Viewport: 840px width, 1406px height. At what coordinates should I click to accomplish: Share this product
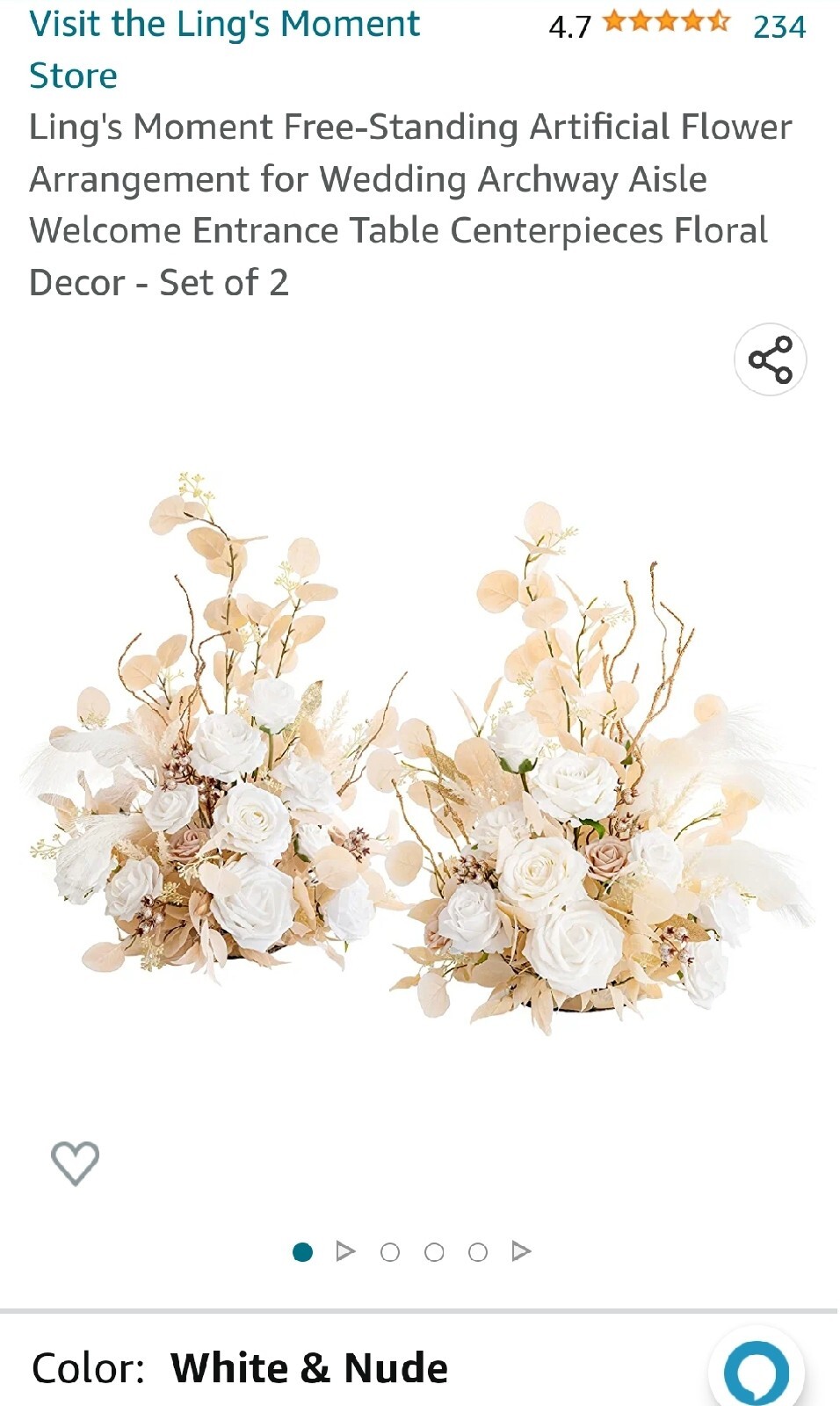click(771, 359)
